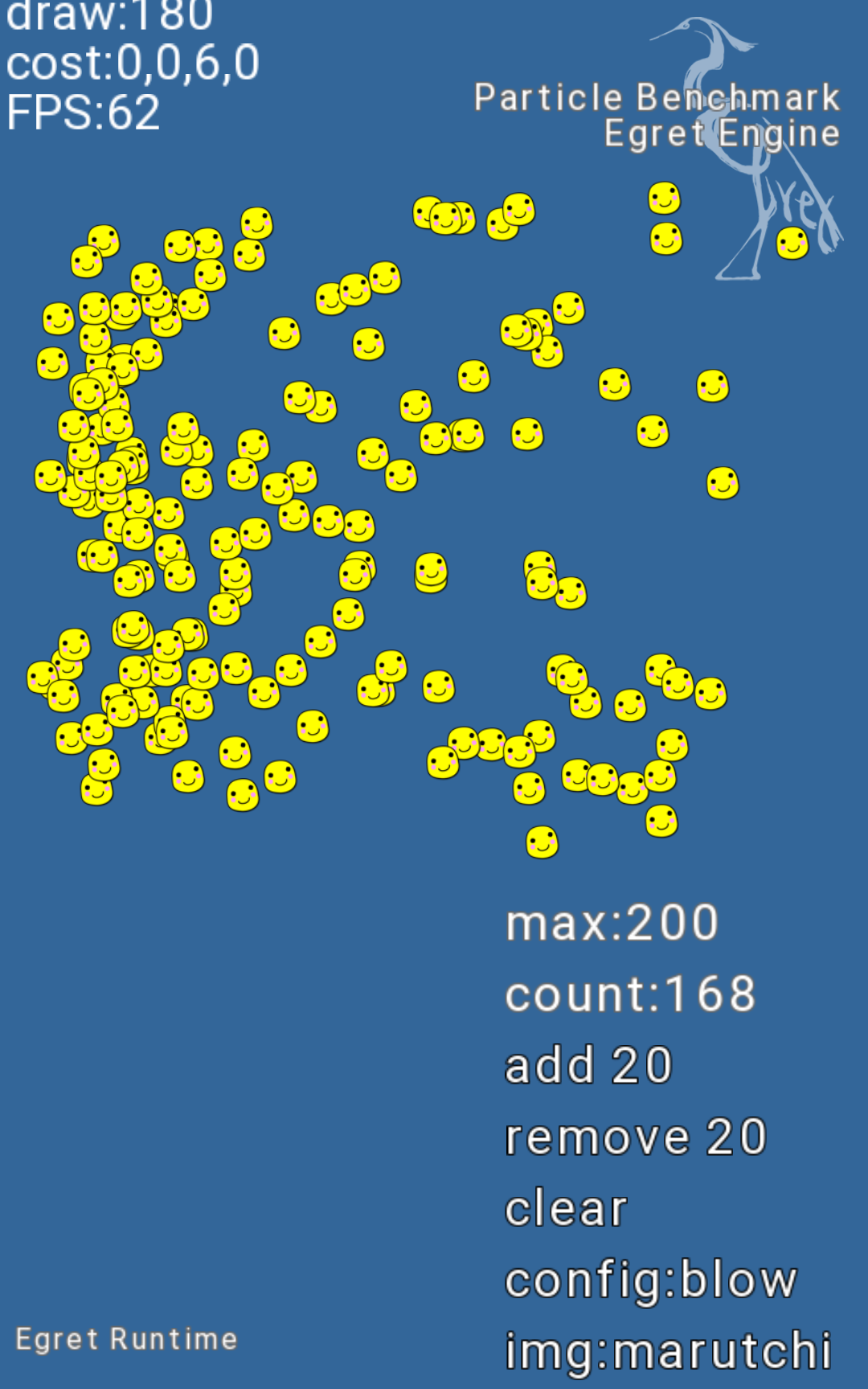Screen dimensions: 868x1389
Task: Remove 20 particles
Action: [636, 1137]
